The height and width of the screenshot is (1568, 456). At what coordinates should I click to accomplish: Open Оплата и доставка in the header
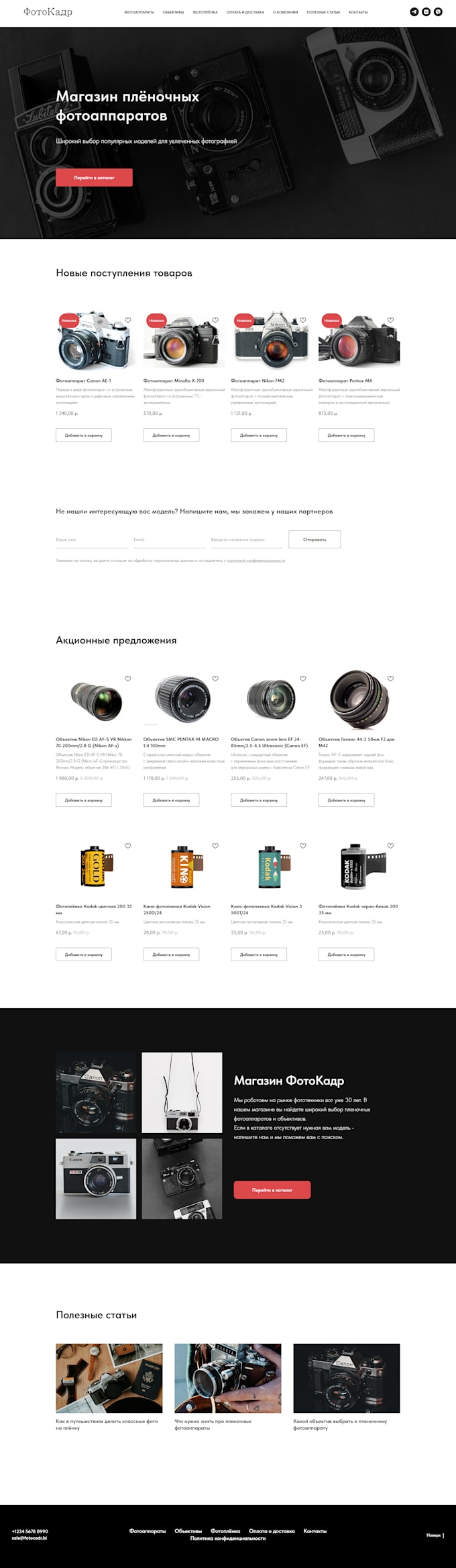pos(245,12)
